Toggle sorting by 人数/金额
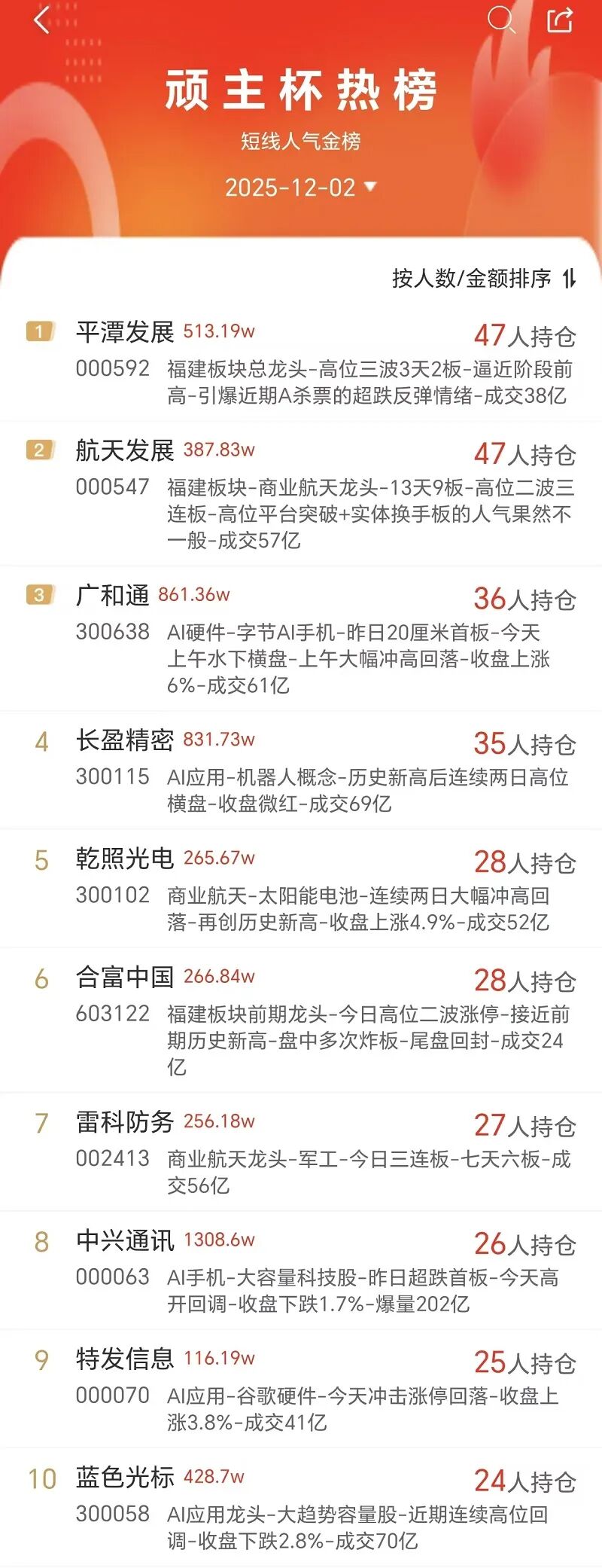 pyautogui.click(x=484, y=278)
